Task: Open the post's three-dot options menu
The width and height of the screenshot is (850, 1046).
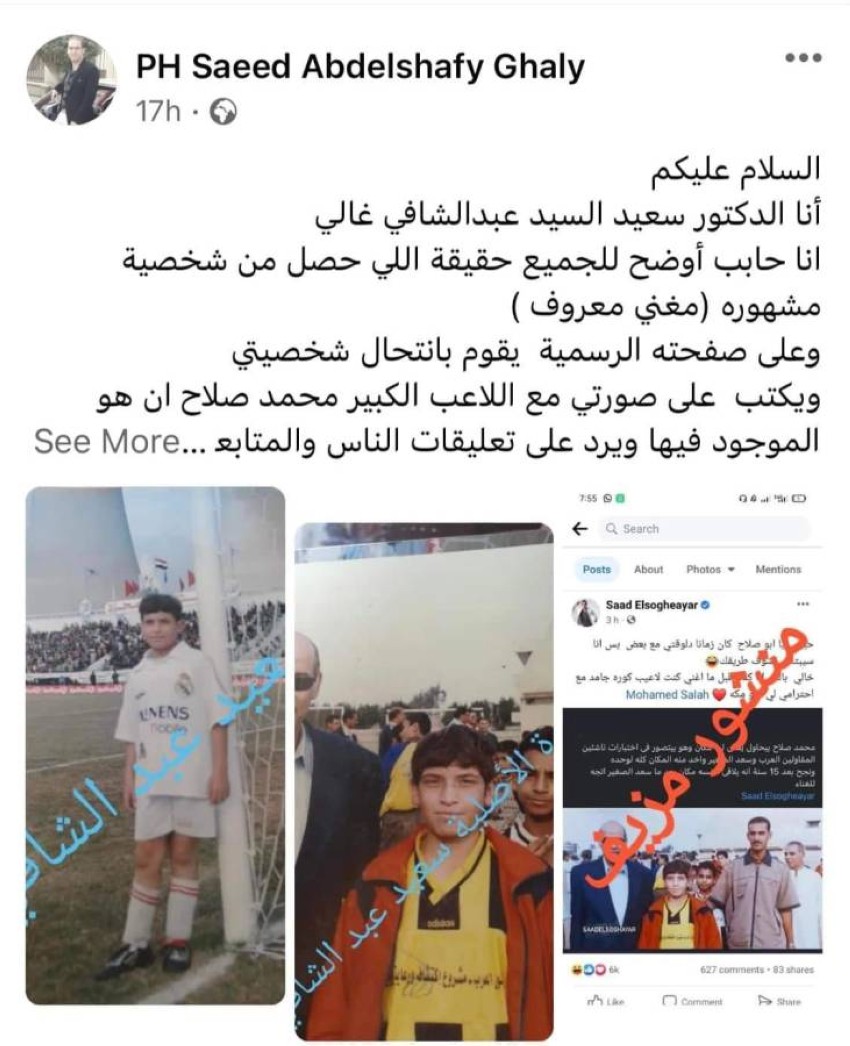Action: point(802,59)
